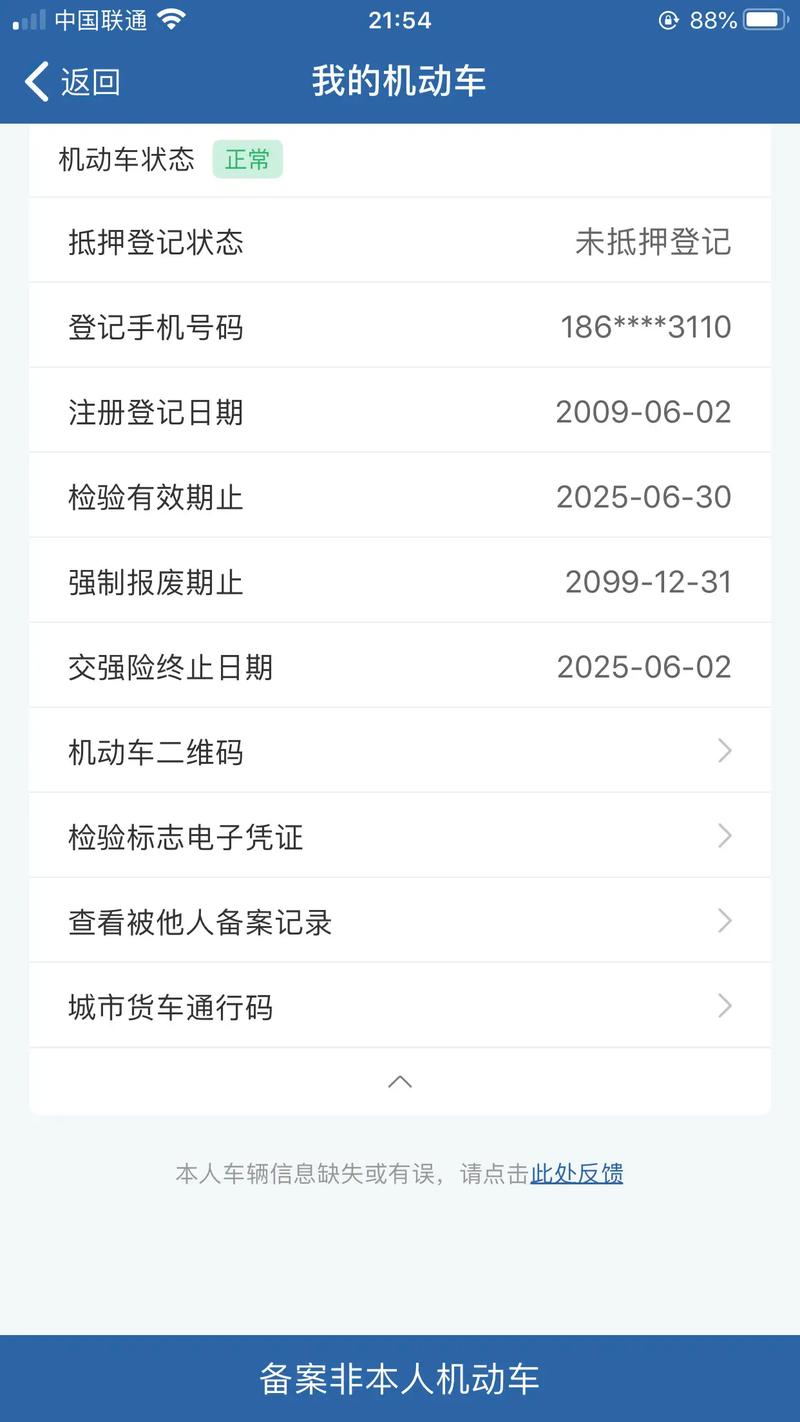Select the masked phone number 186****3110
This screenshot has width=800, height=1422.
[x=645, y=326]
